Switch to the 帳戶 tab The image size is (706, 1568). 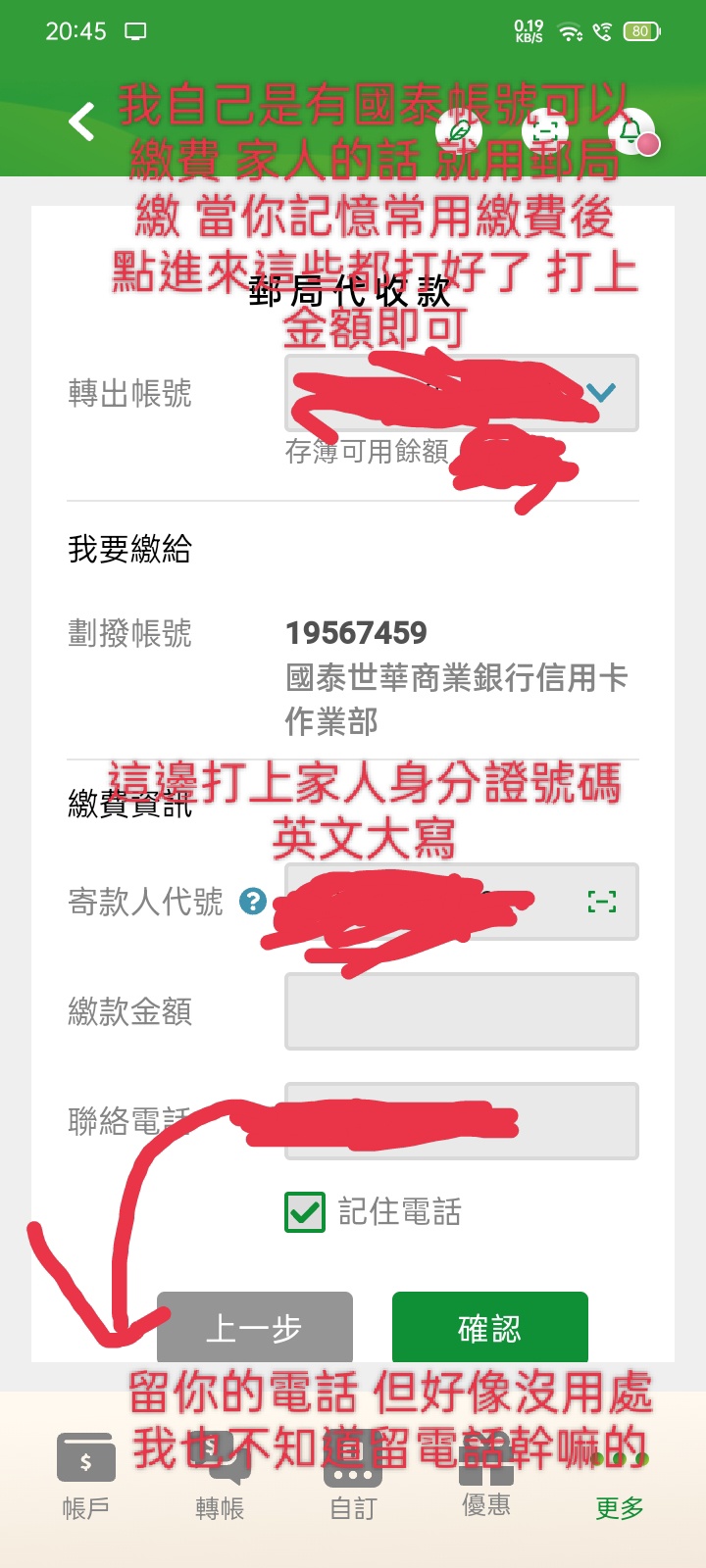(x=86, y=1475)
